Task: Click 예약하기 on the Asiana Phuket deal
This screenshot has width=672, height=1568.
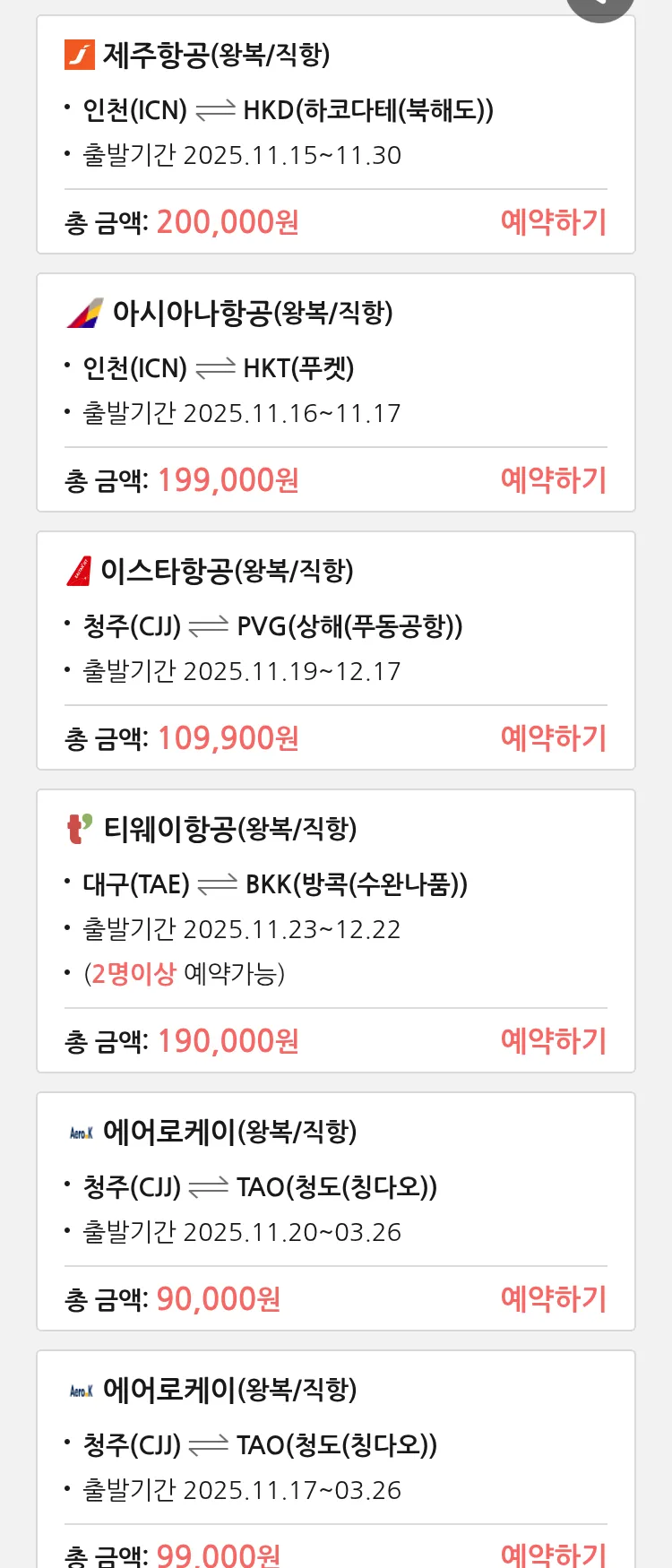Action: click(x=553, y=480)
